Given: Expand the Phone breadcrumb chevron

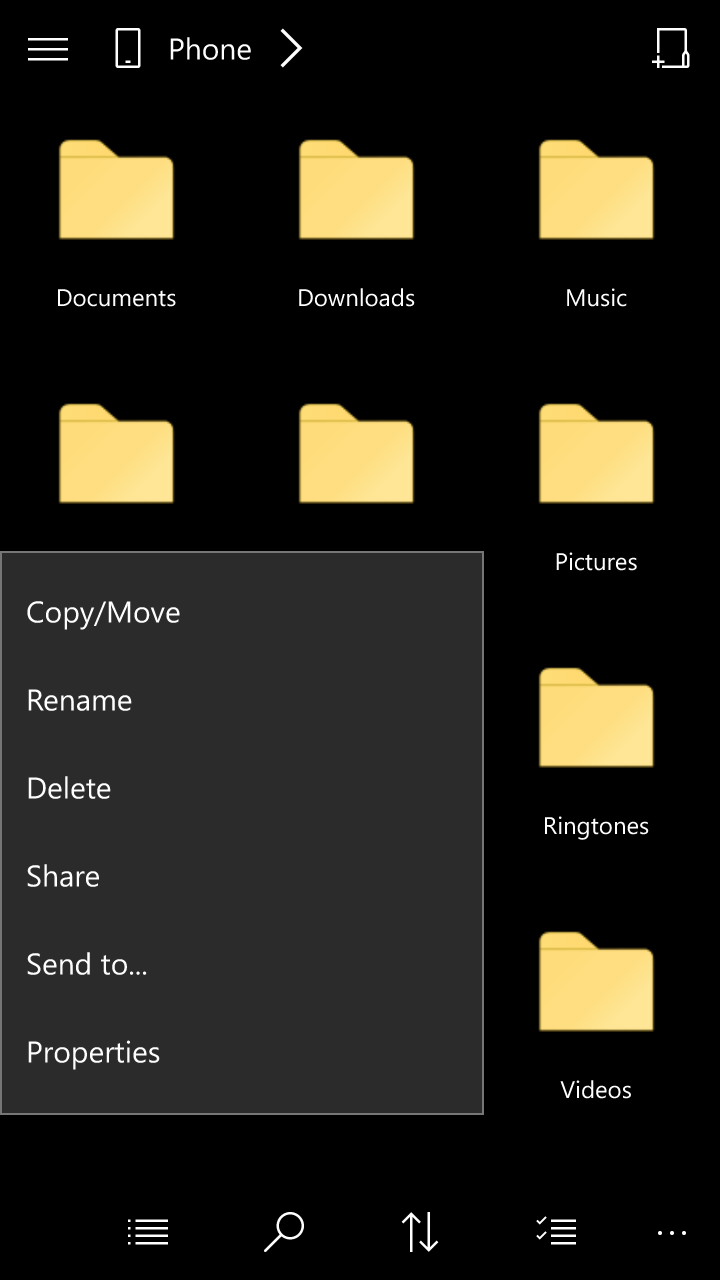Looking at the screenshot, I should [x=291, y=47].
